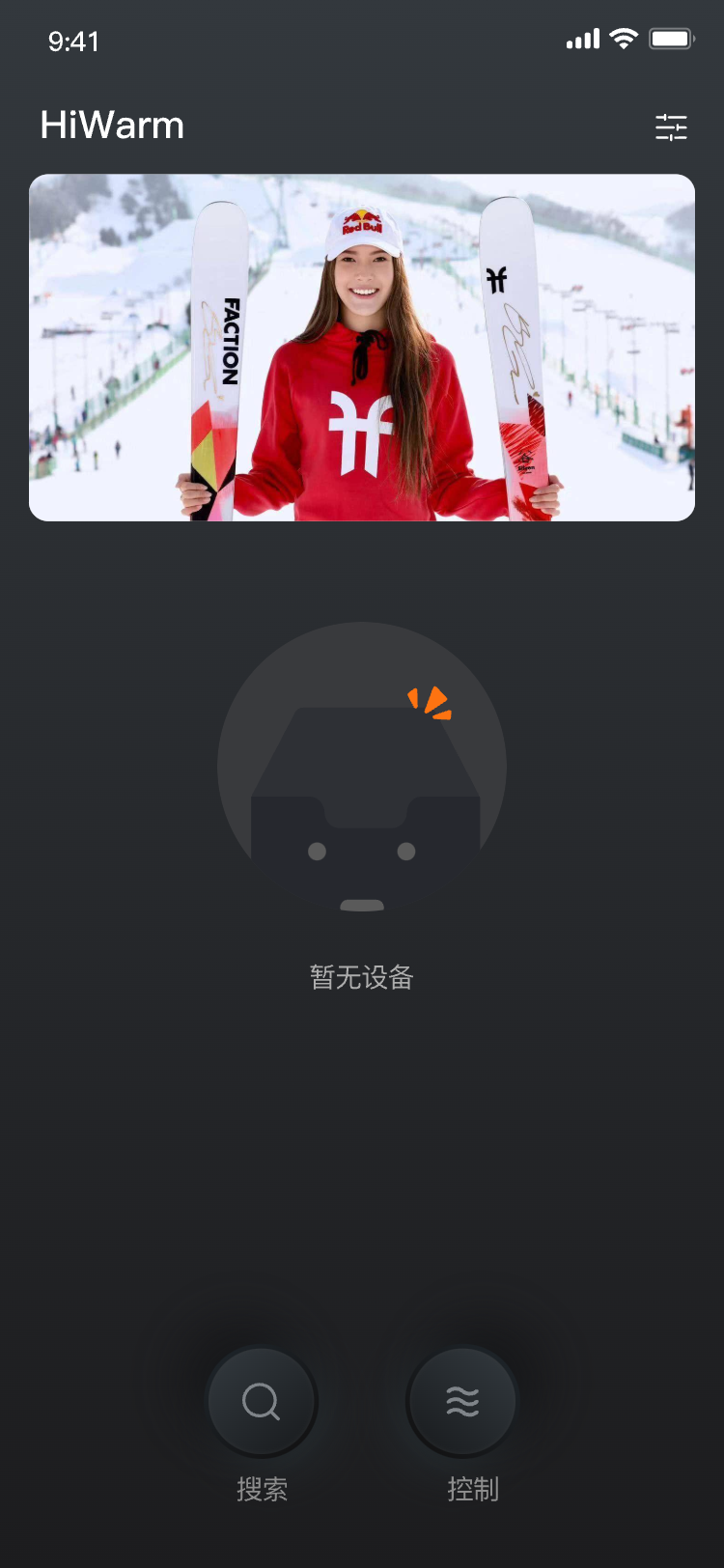724x1568 pixels.
Task: Tap the home indicator bar at bottom
Action: pyautogui.click(x=362, y=1550)
